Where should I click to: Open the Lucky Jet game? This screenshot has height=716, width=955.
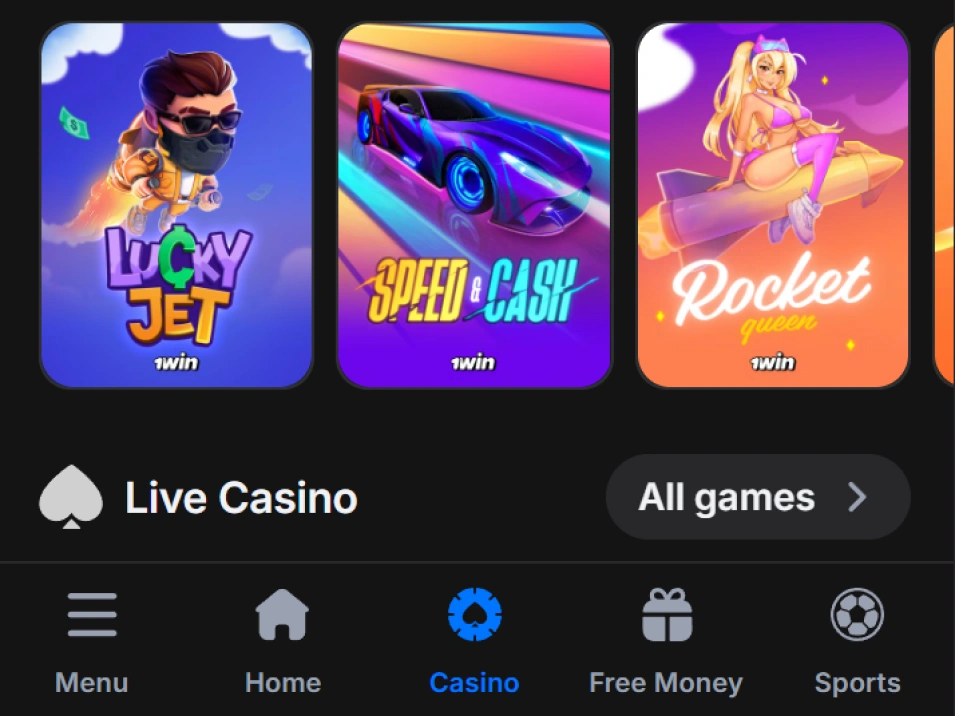[x=176, y=205]
